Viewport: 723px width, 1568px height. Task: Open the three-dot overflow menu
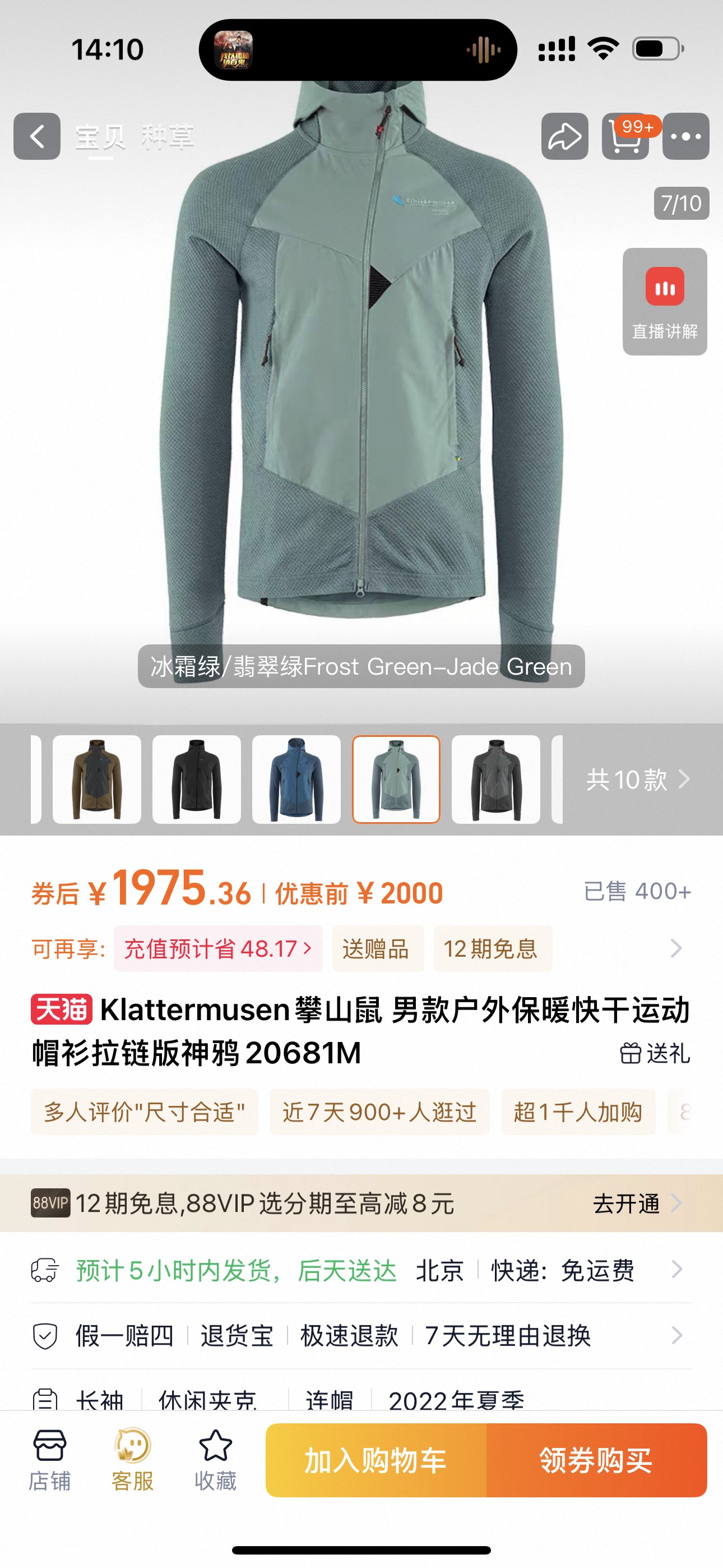[x=686, y=136]
